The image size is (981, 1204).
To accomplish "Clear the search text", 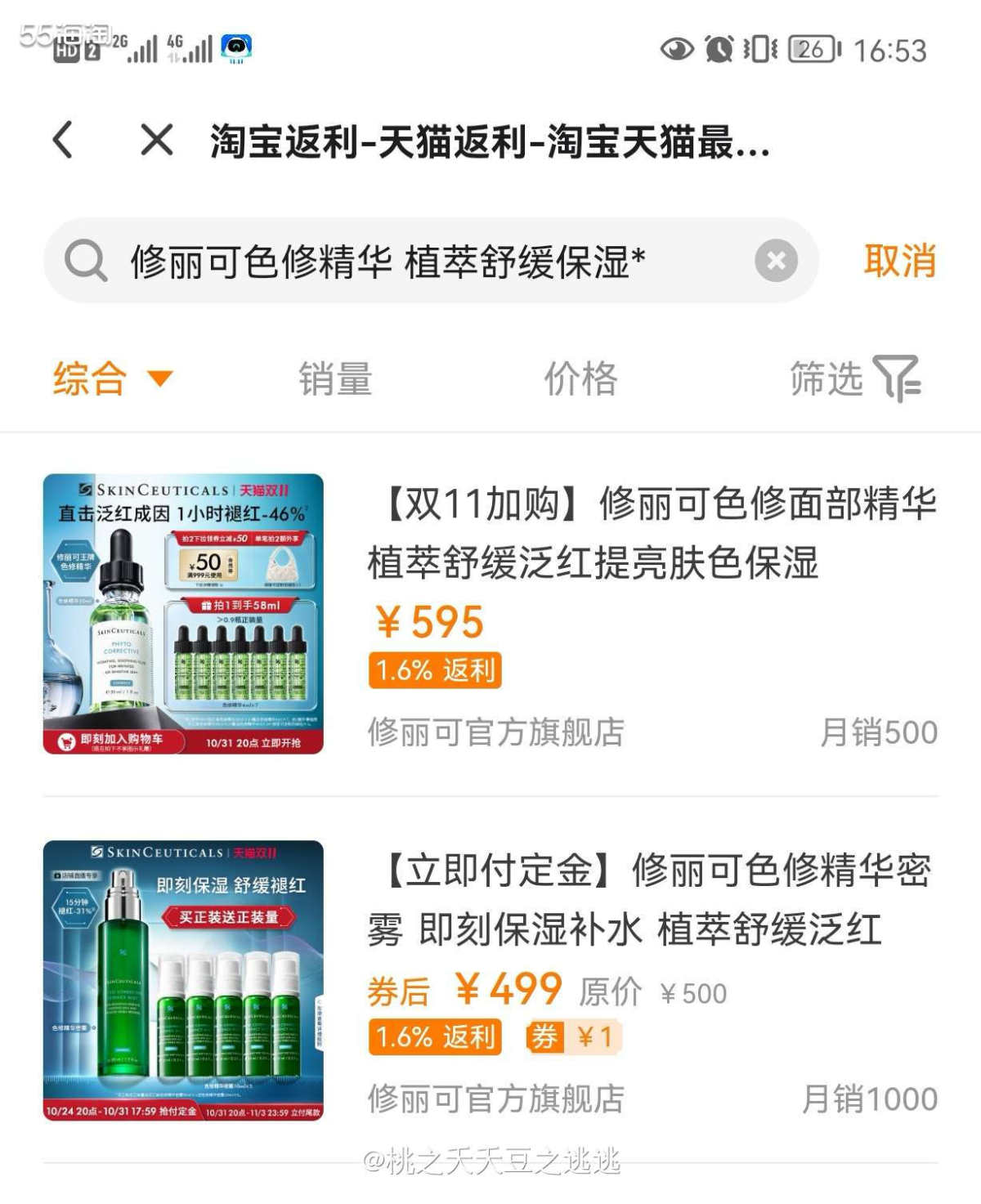I will [776, 261].
